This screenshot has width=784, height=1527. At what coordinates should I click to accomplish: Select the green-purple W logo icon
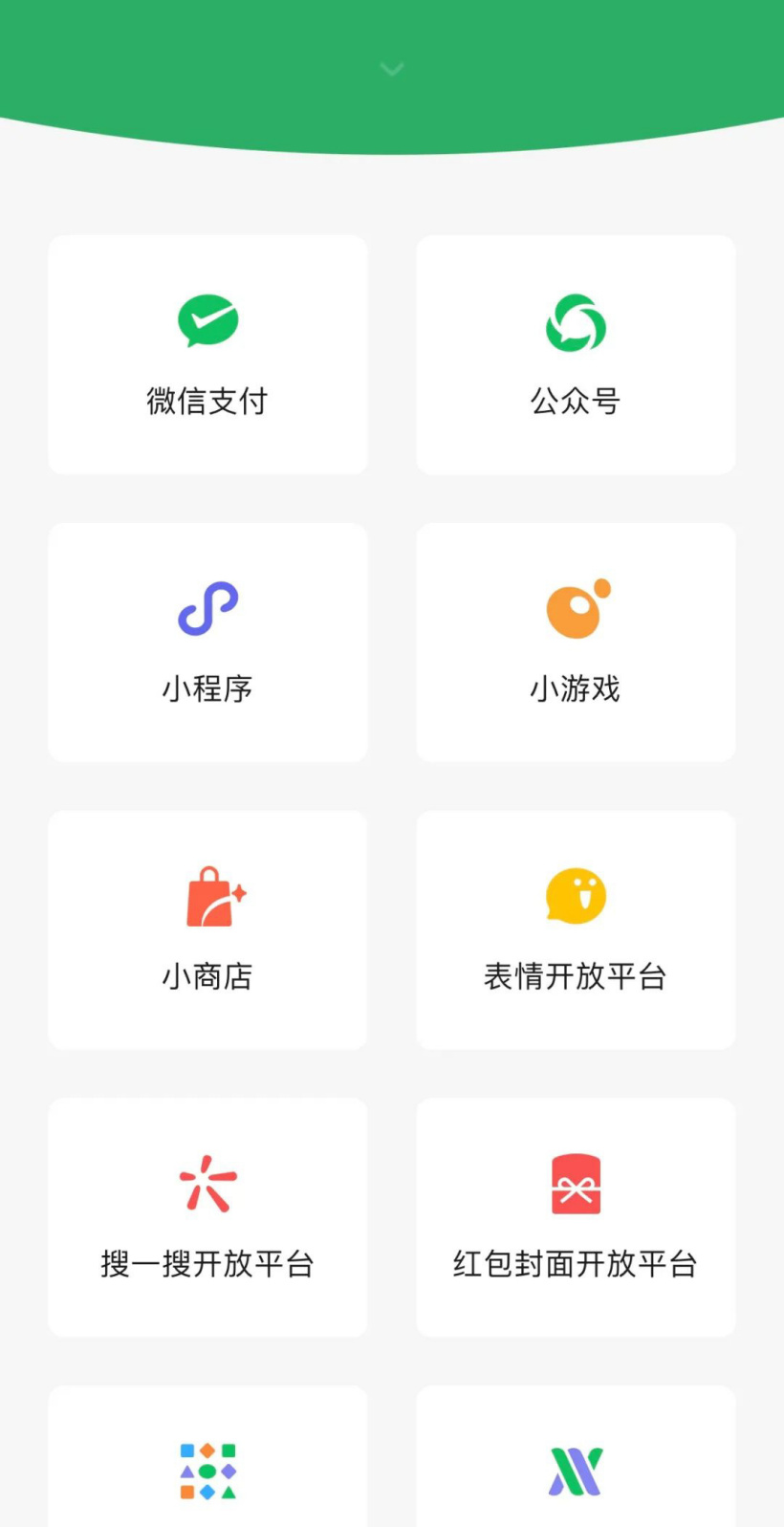(x=576, y=1470)
